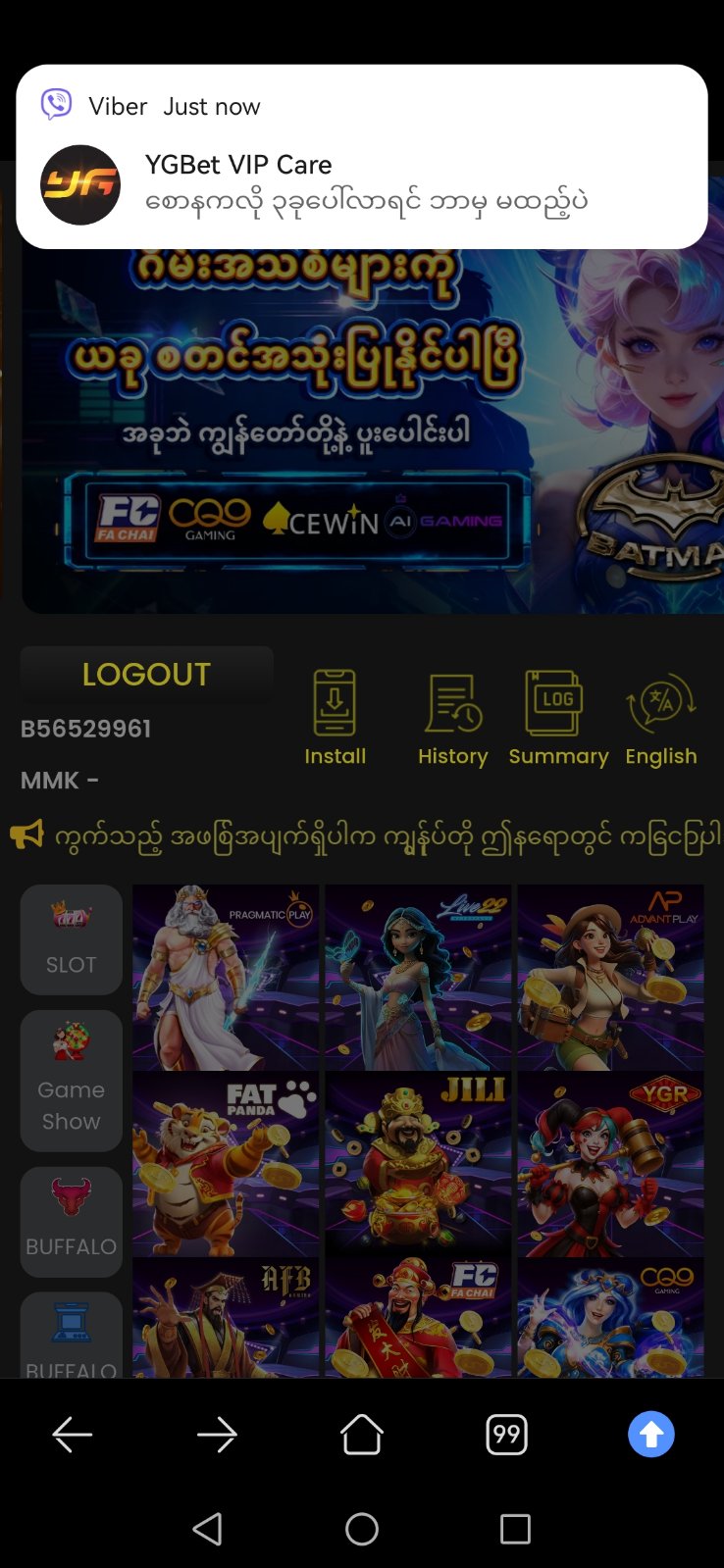
Task: View transaction History
Action: click(452, 718)
